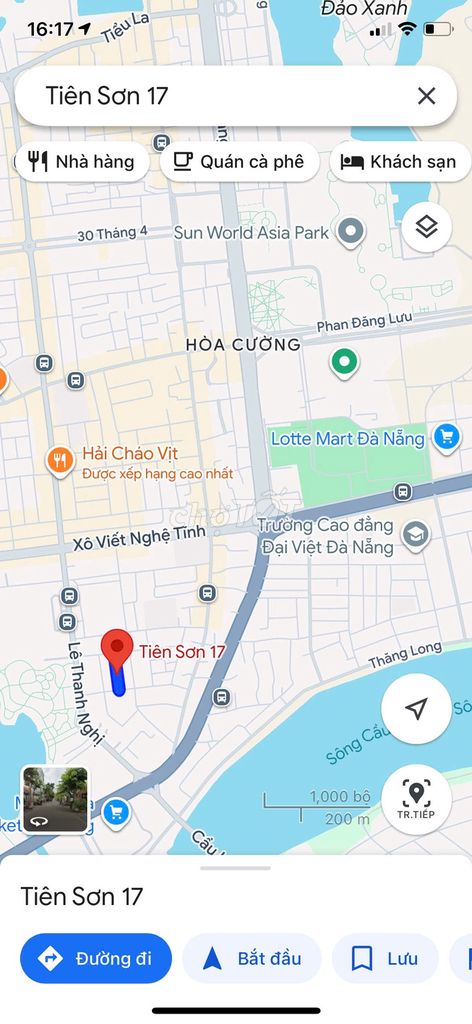The image size is (472, 1024).
Task: Open Hải Cháo Vịt restaurant marker
Action: (x=60, y=462)
